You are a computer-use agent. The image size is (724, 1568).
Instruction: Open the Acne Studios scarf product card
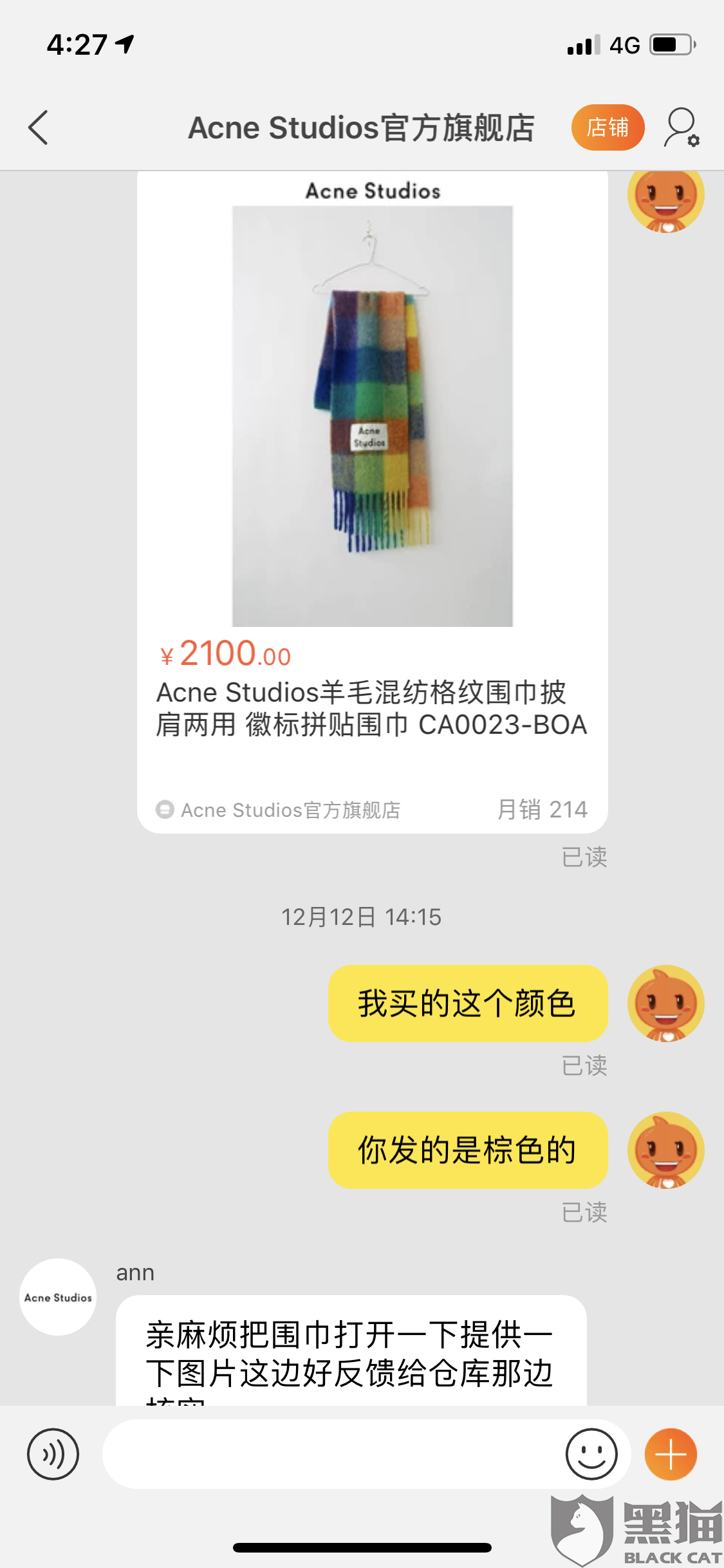373,502
